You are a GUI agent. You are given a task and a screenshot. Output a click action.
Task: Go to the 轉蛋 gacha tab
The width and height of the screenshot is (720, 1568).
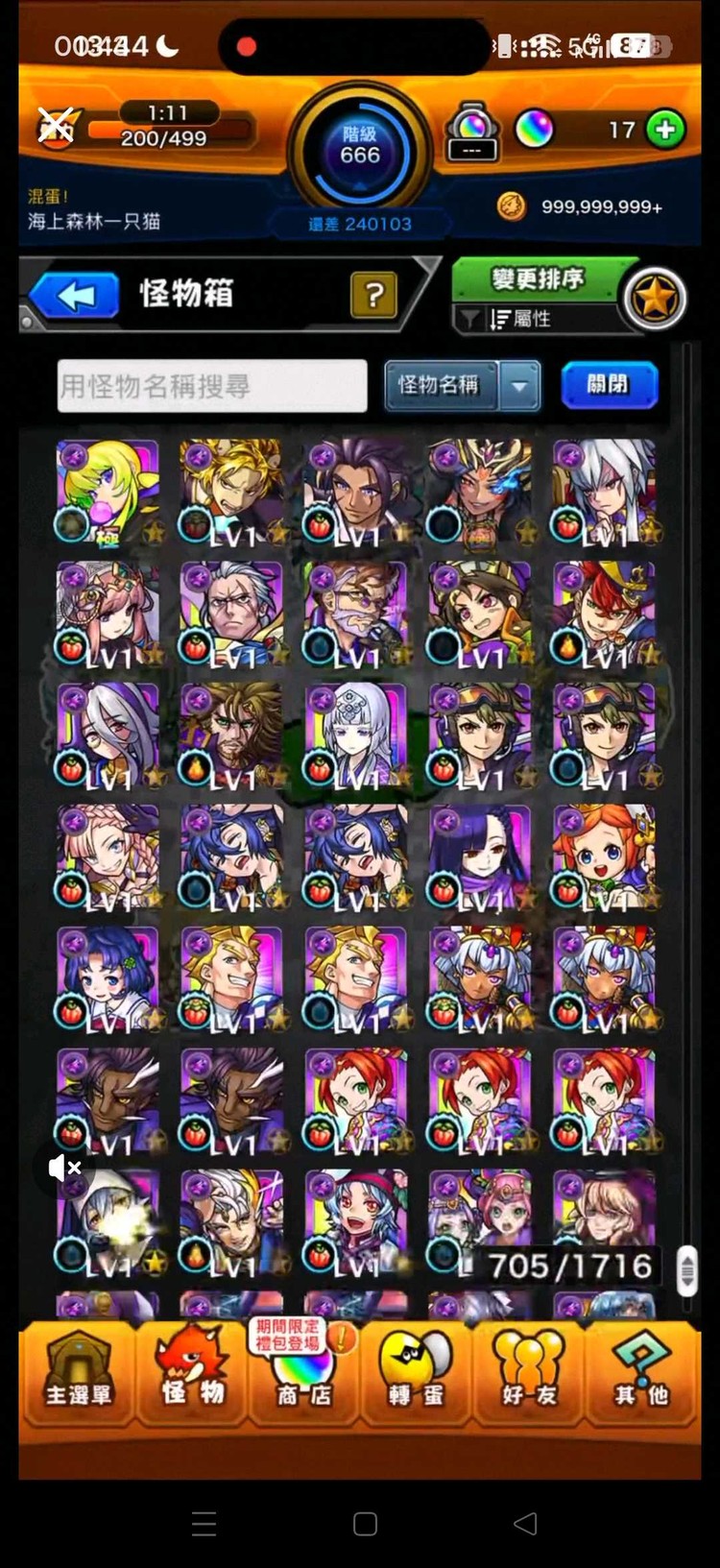(416, 1373)
